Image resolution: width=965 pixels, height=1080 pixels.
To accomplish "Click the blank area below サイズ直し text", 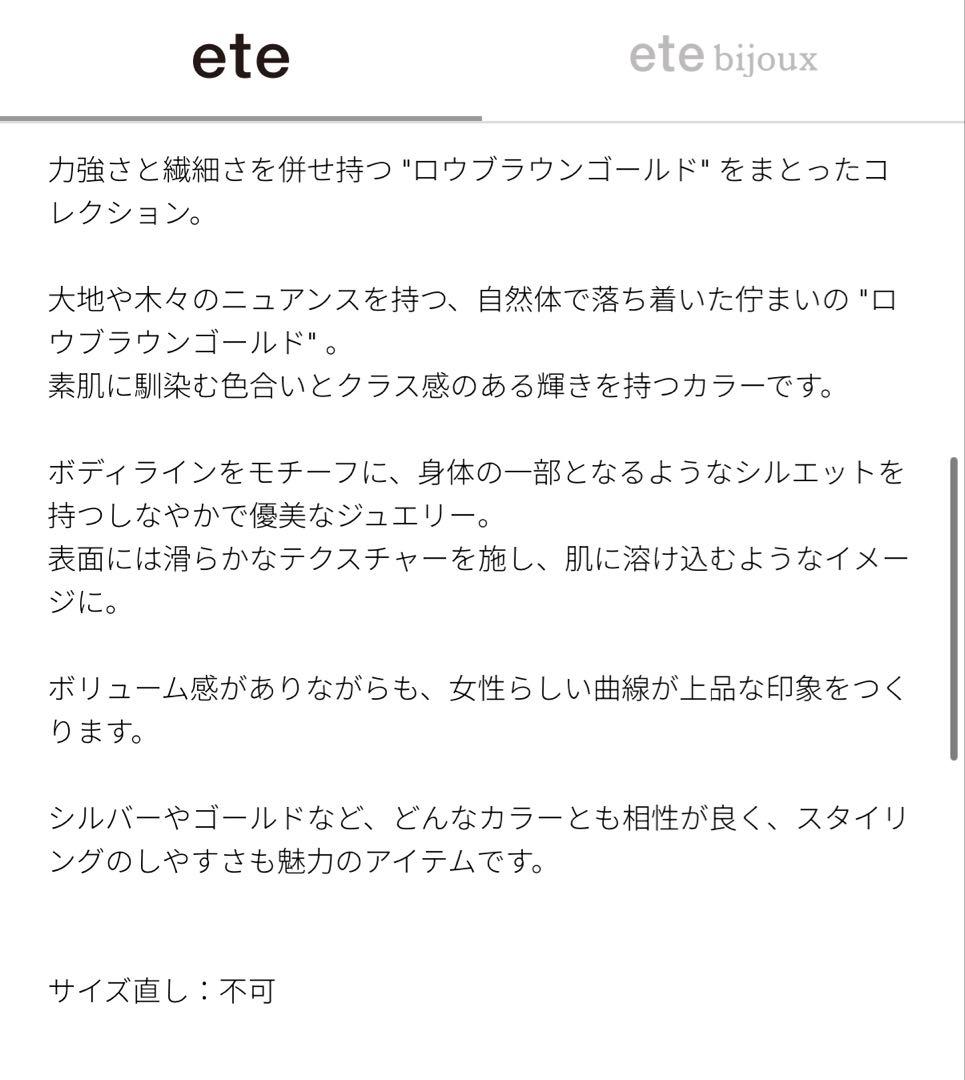I will [x=480, y=1050].
